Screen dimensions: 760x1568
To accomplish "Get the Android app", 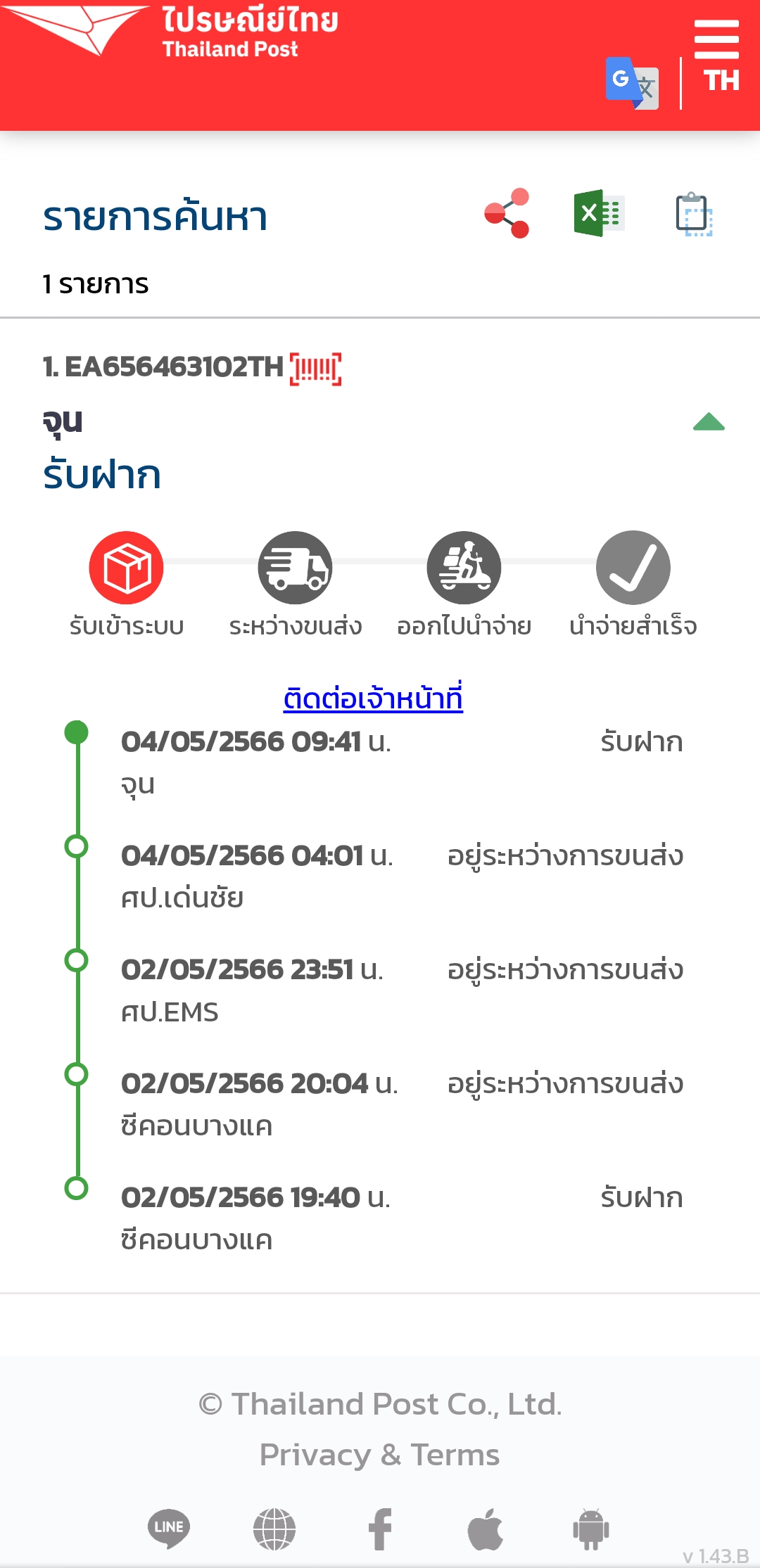I will [591, 1529].
